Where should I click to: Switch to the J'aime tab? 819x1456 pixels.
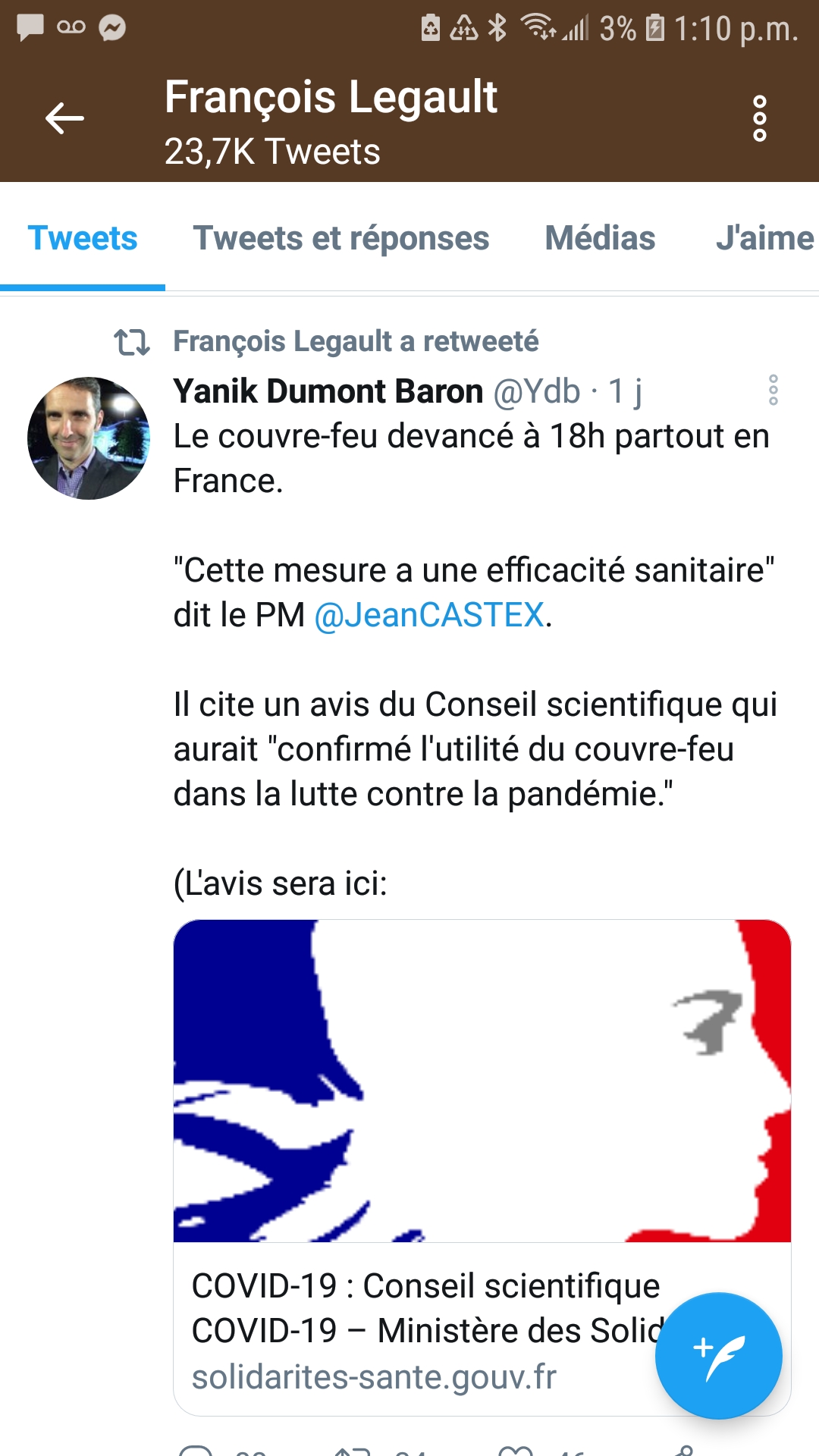tap(764, 238)
